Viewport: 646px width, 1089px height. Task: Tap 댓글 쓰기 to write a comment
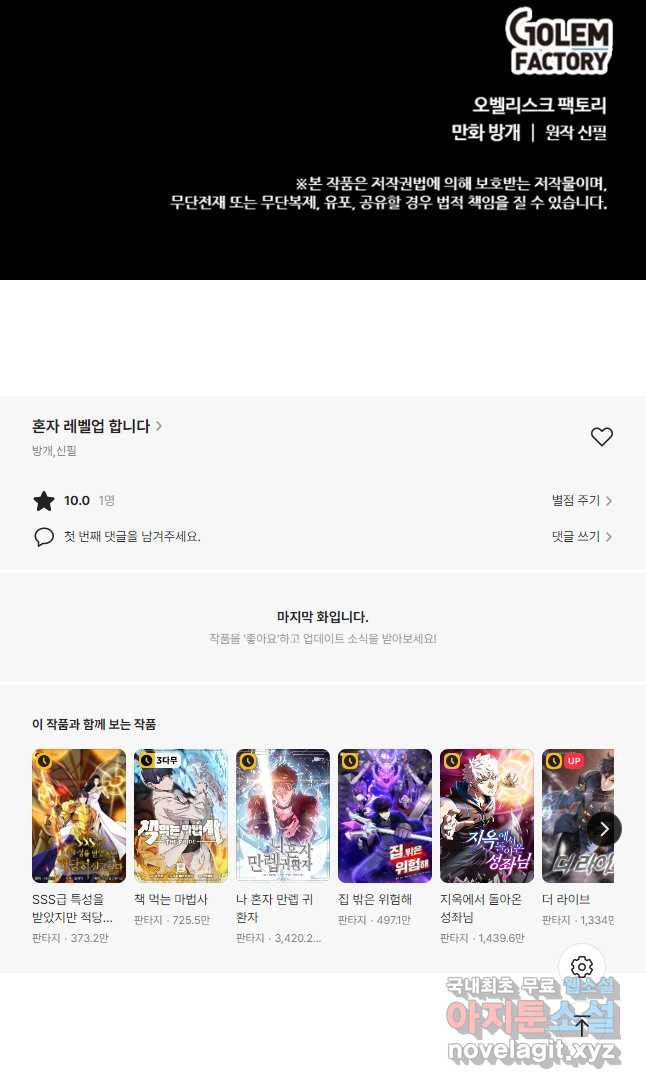(x=581, y=536)
